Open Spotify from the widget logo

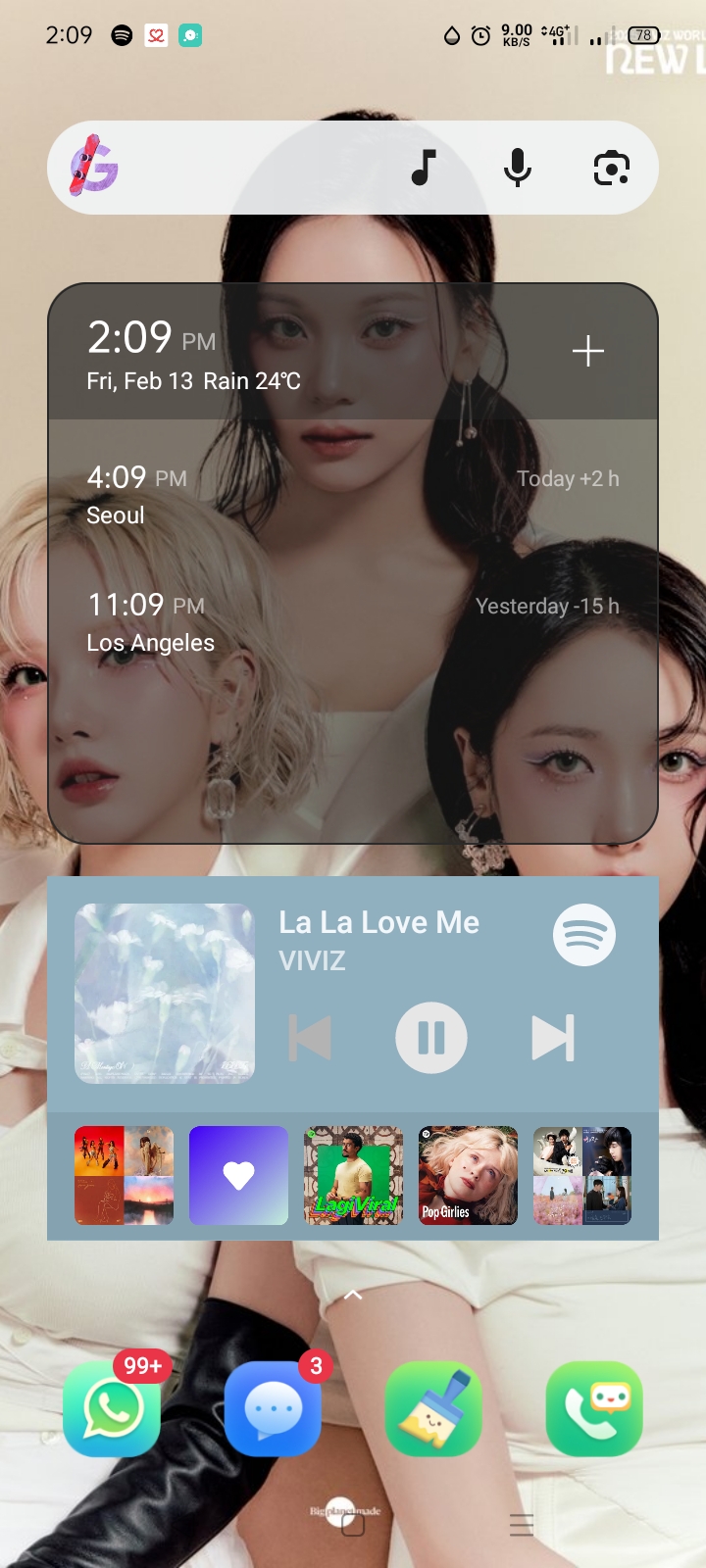584,935
